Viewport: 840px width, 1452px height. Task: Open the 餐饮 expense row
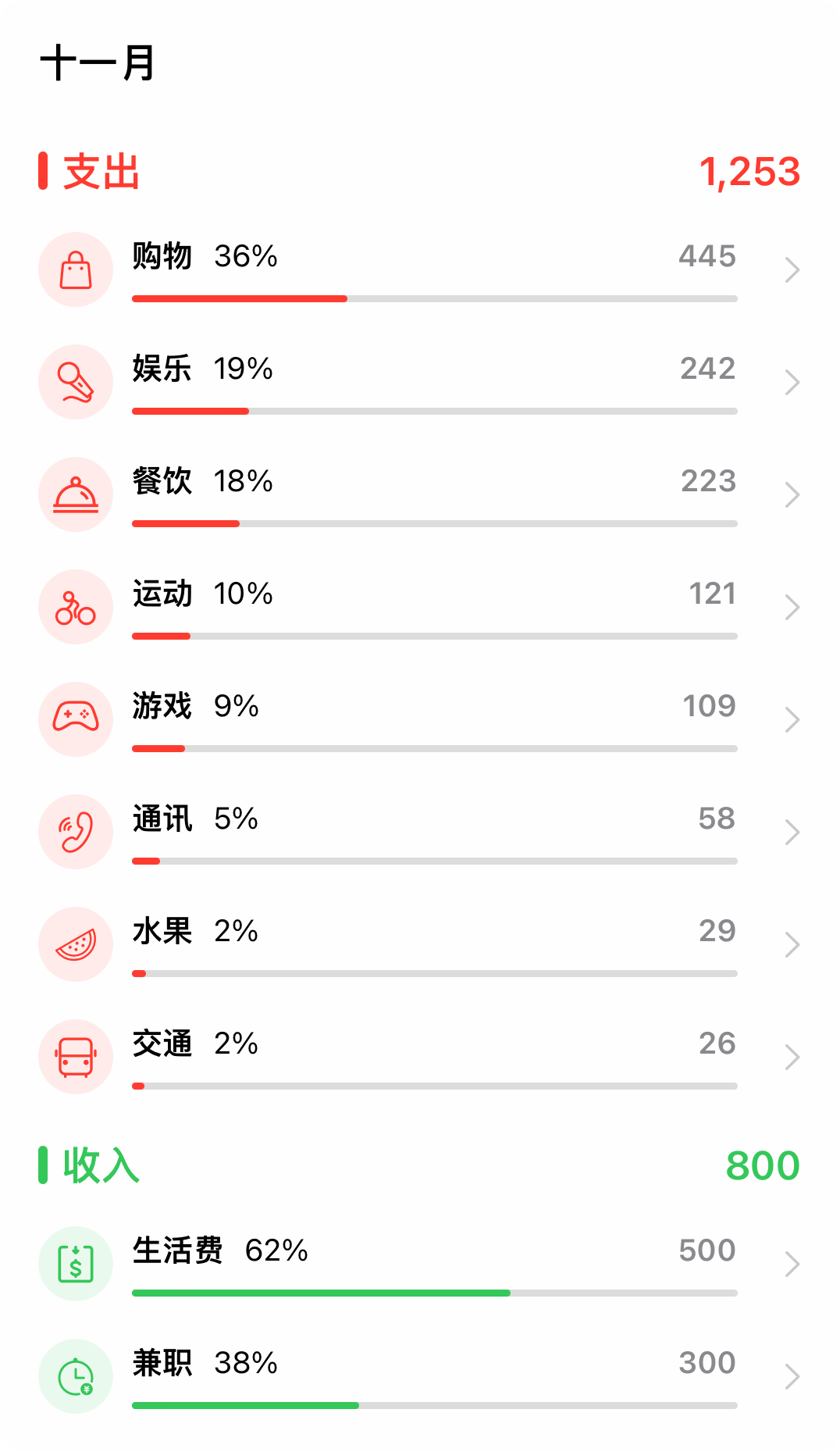click(420, 494)
